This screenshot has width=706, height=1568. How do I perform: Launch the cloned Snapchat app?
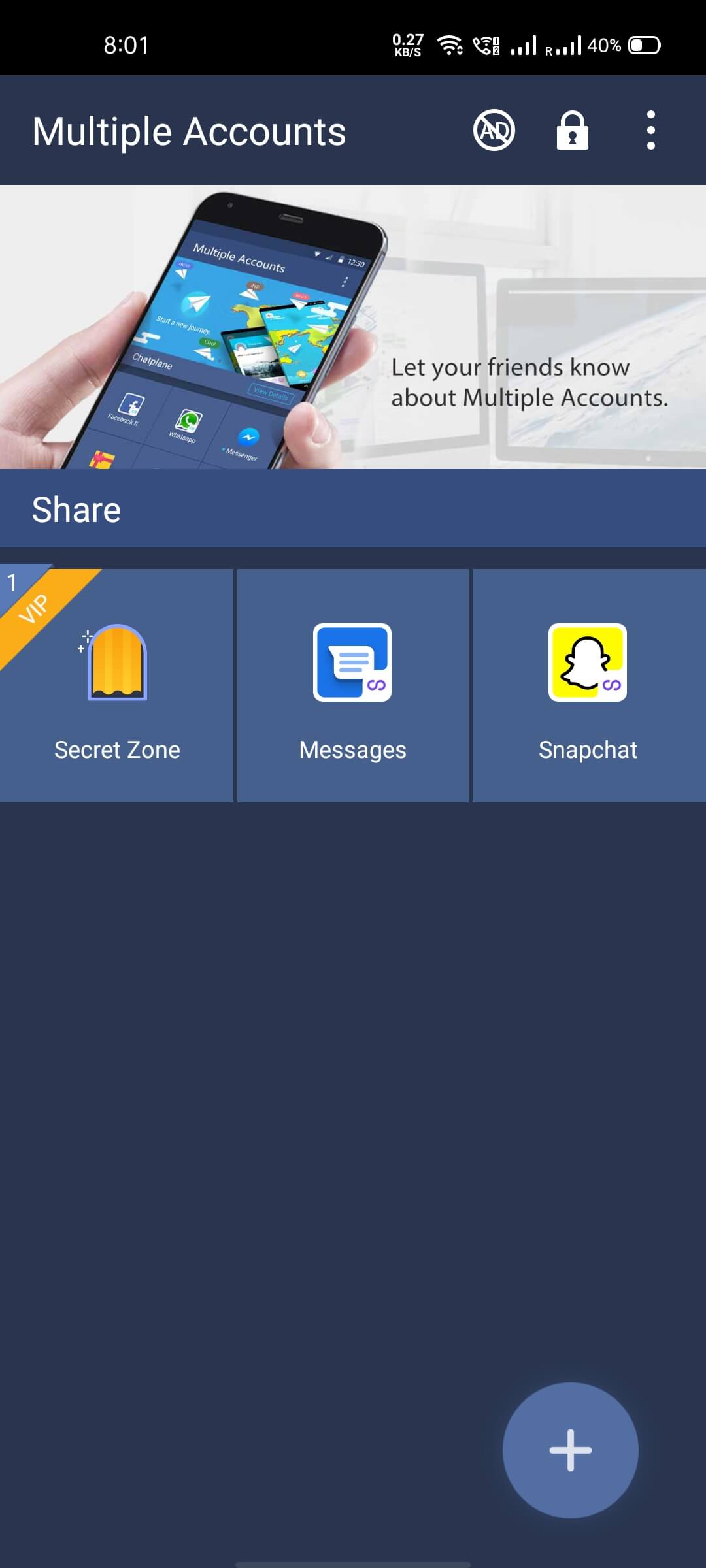point(589,685)
